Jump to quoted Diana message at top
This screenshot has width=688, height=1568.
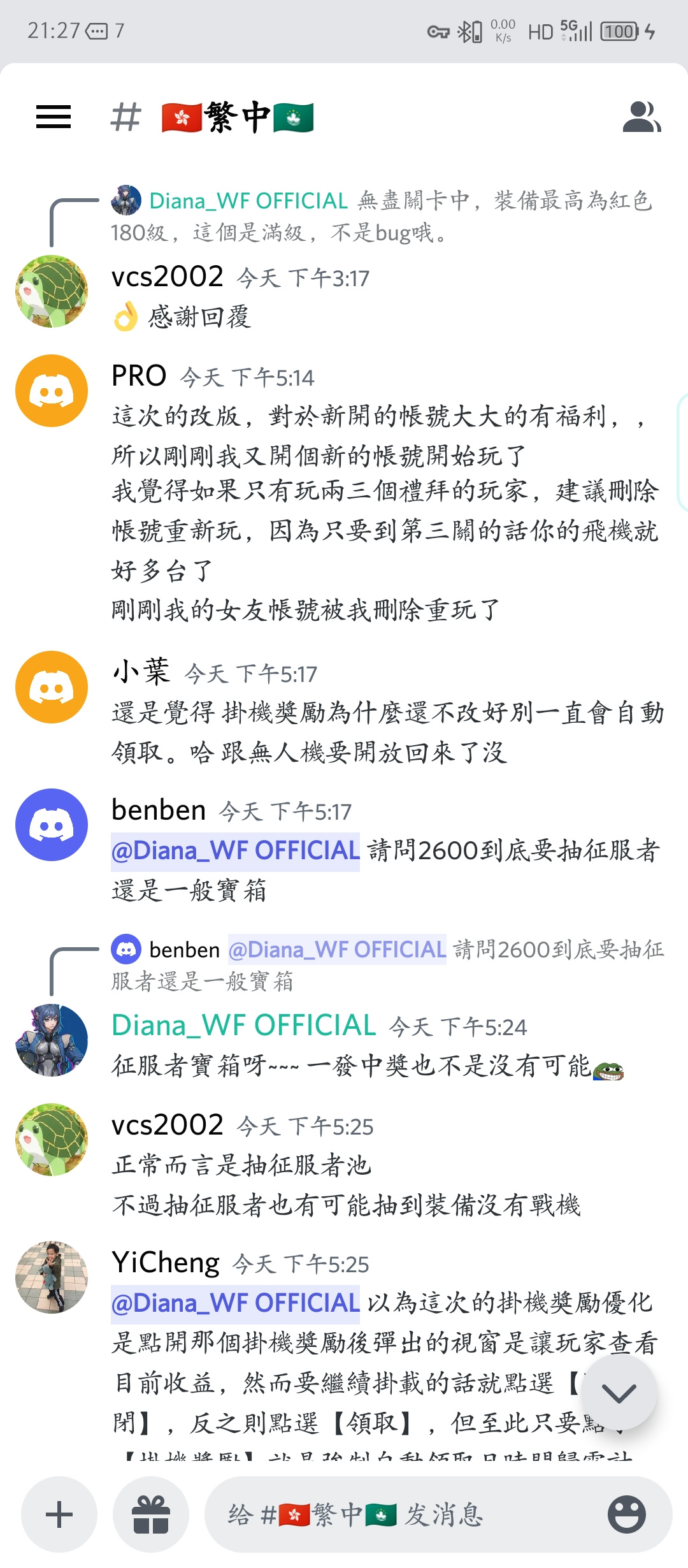382,216
